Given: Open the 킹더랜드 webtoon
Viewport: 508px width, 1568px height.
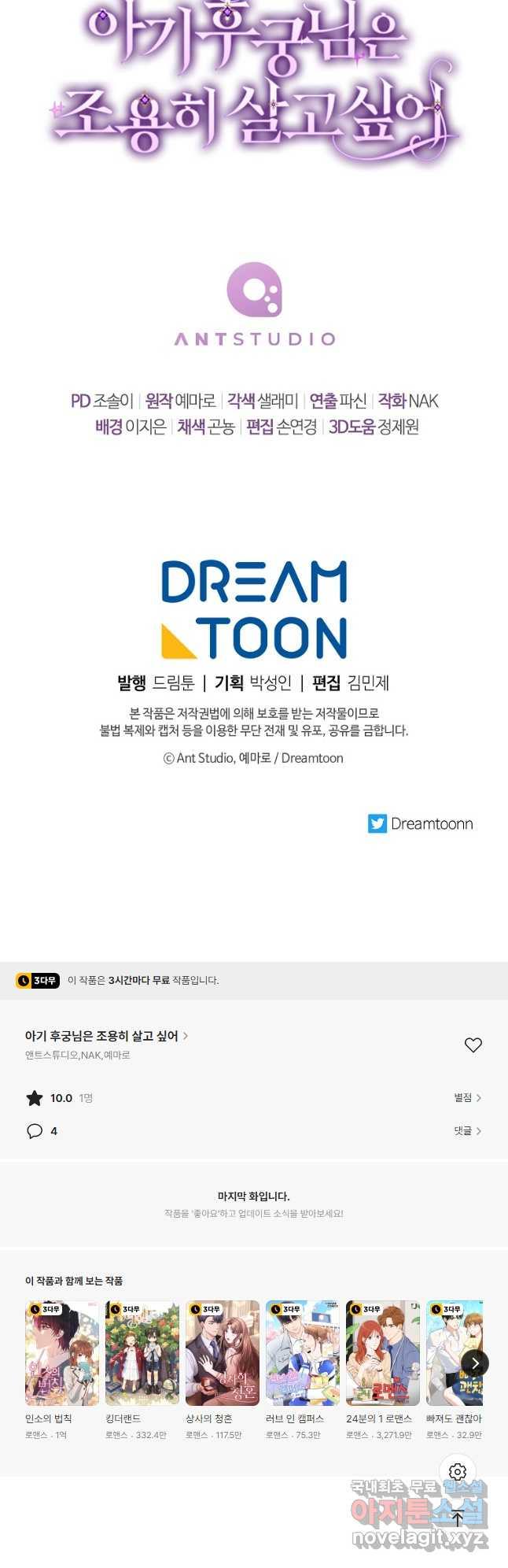Looking at the screenshot, I should (142, 1352).
